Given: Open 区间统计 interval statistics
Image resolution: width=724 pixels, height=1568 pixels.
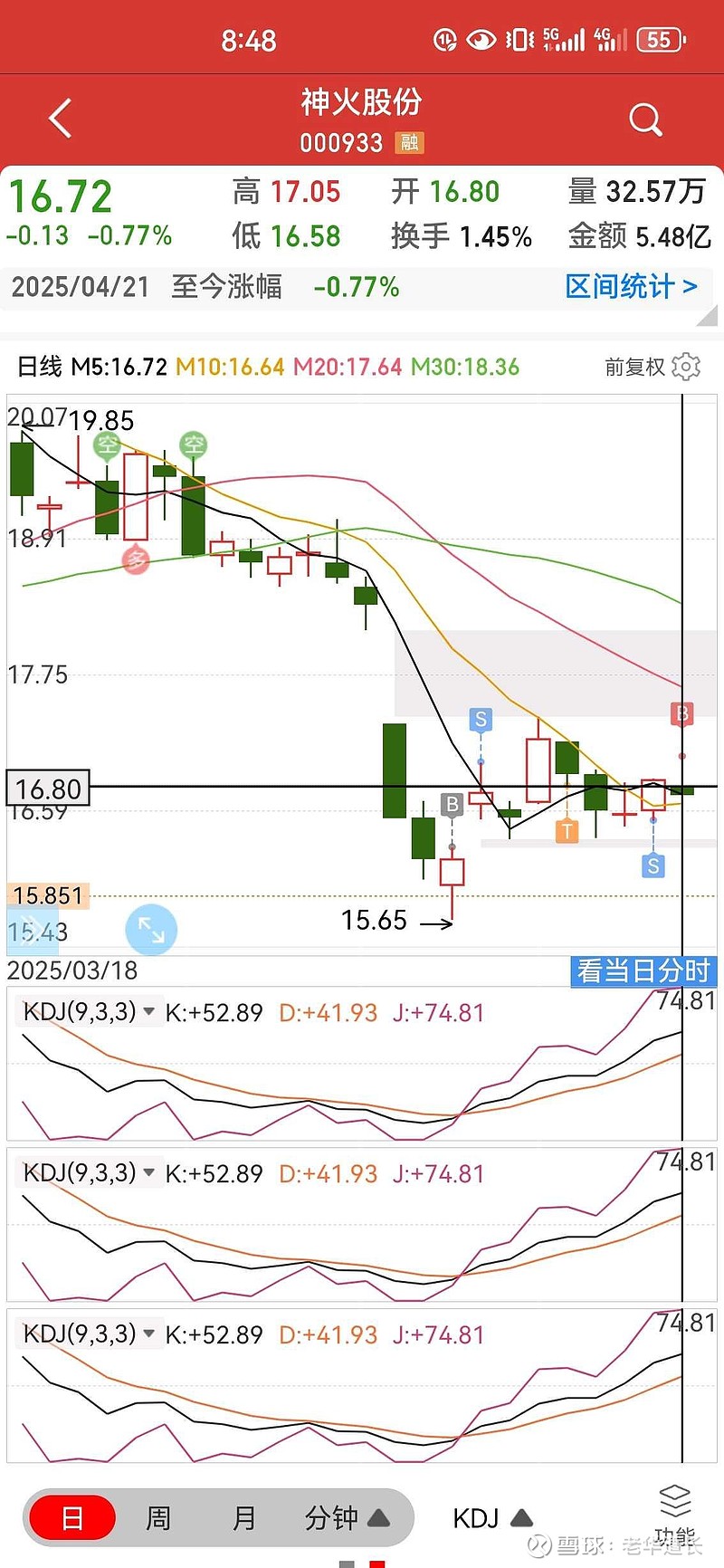Looking at the screenshot, I should pyautogui.click(x=631, y=287).
